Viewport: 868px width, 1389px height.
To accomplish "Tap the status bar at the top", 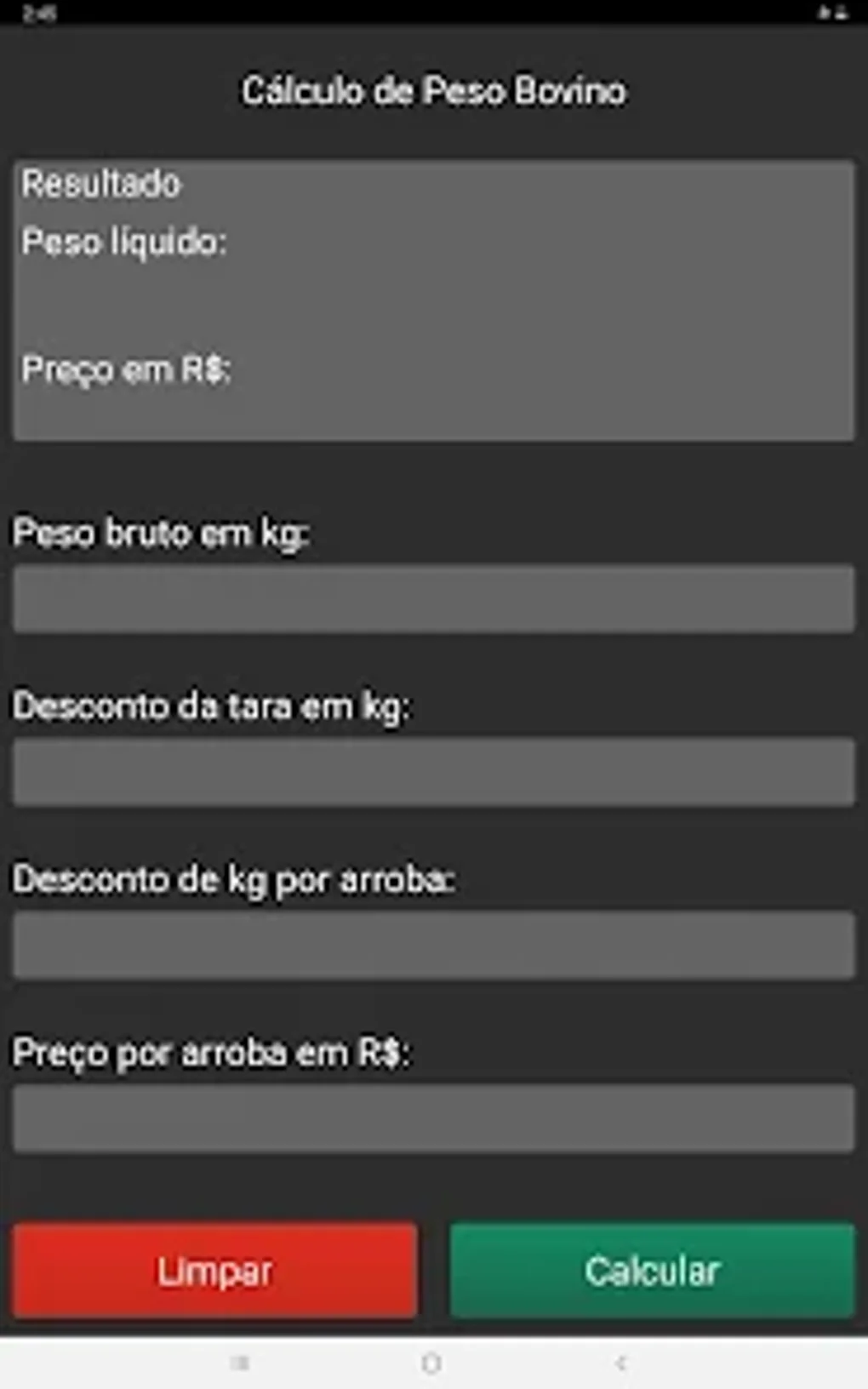I will tap(434, 10).
